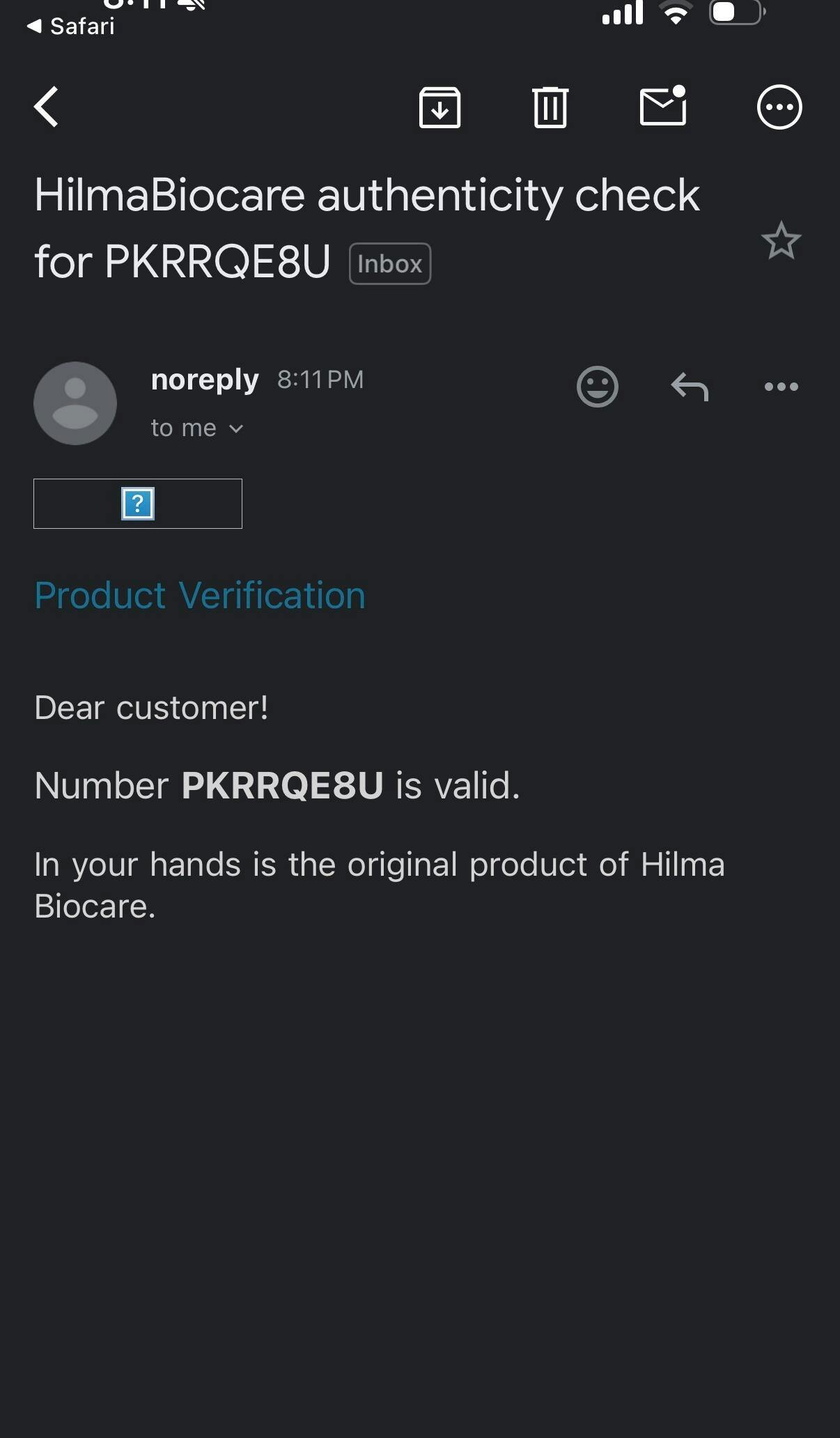
Task: Tap the unloaded image placeholder
Action: [x=138, y=504]
